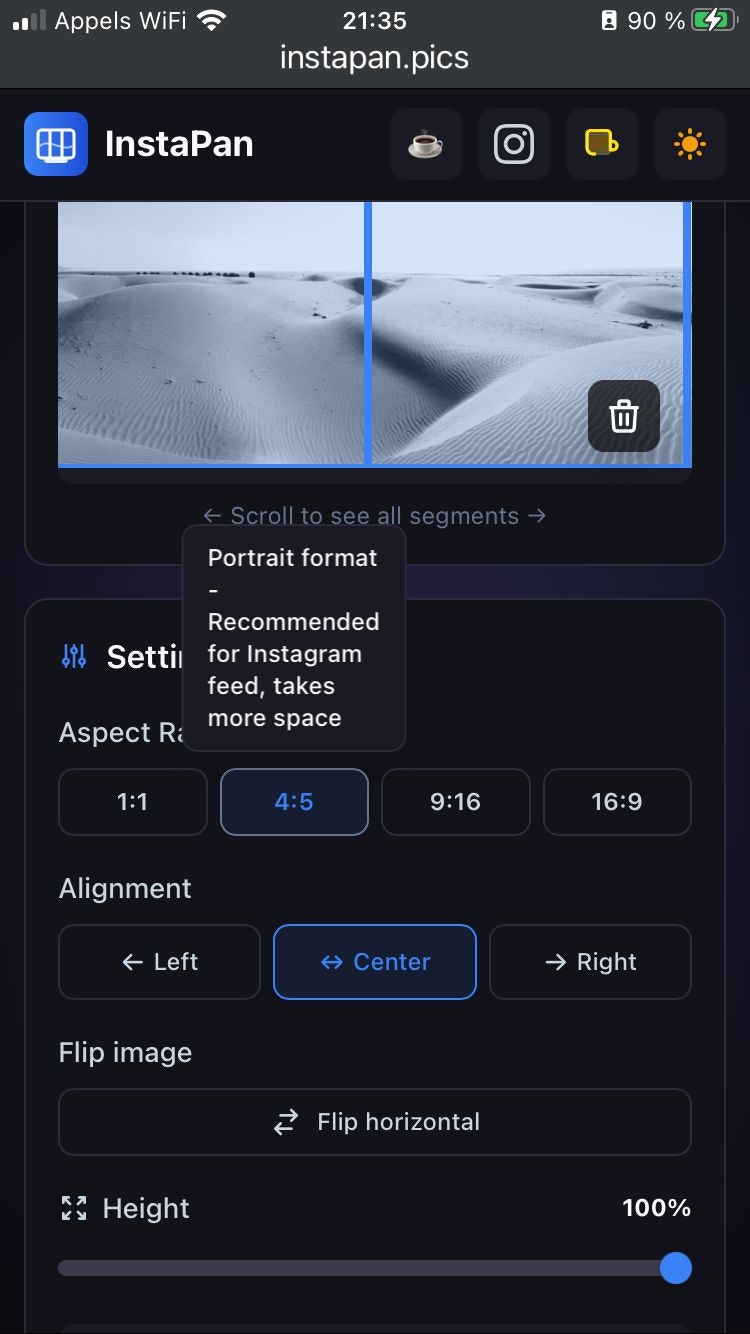Toggle light theme with the sun icon

click(689, 144)
